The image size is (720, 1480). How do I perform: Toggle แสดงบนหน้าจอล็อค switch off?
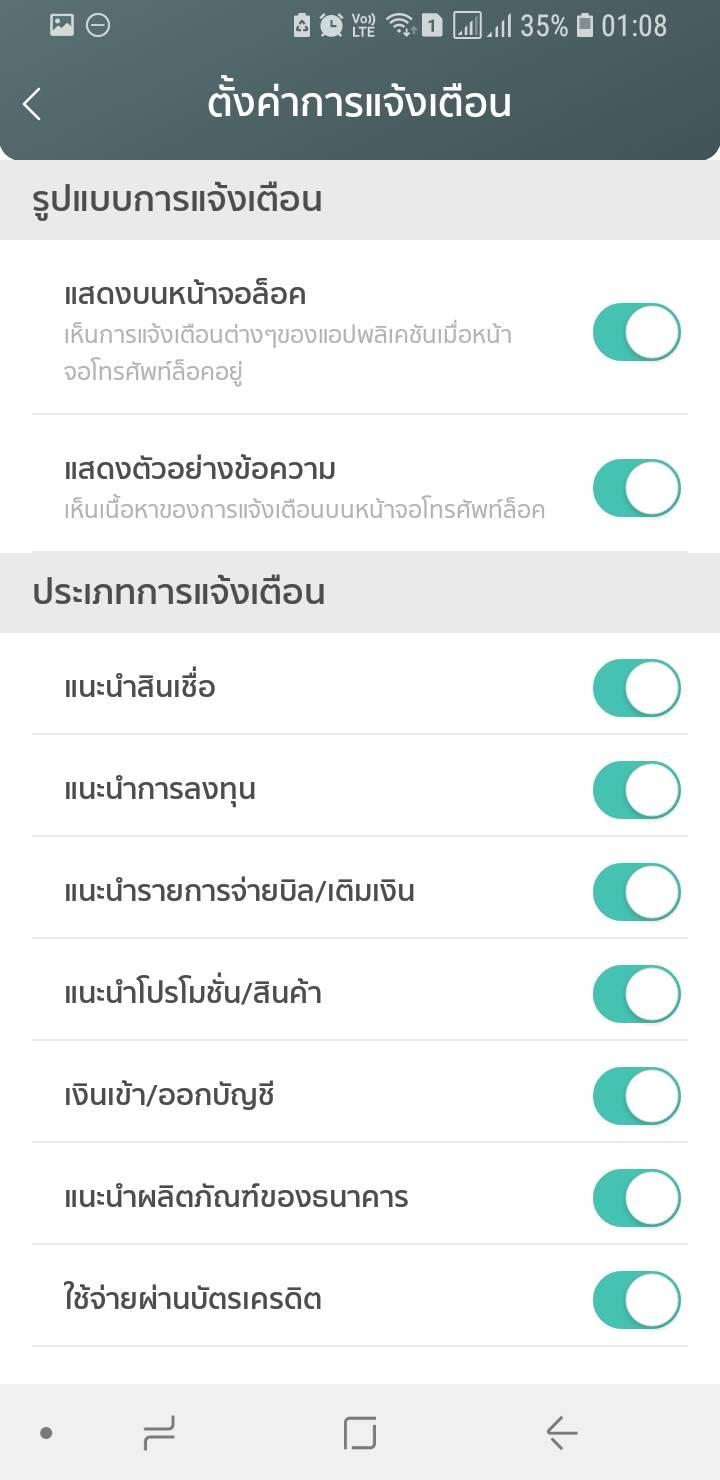click(637, 332)
